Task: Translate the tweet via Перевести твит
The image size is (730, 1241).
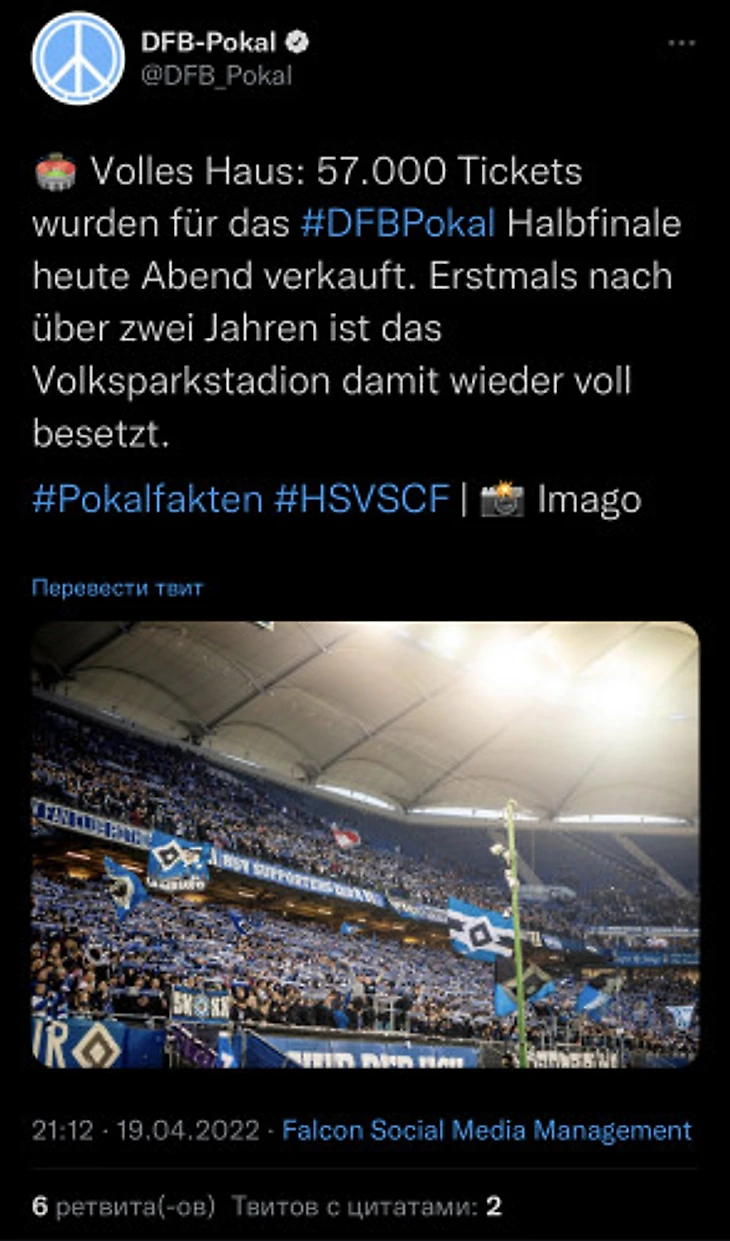Action: (117, 588)
